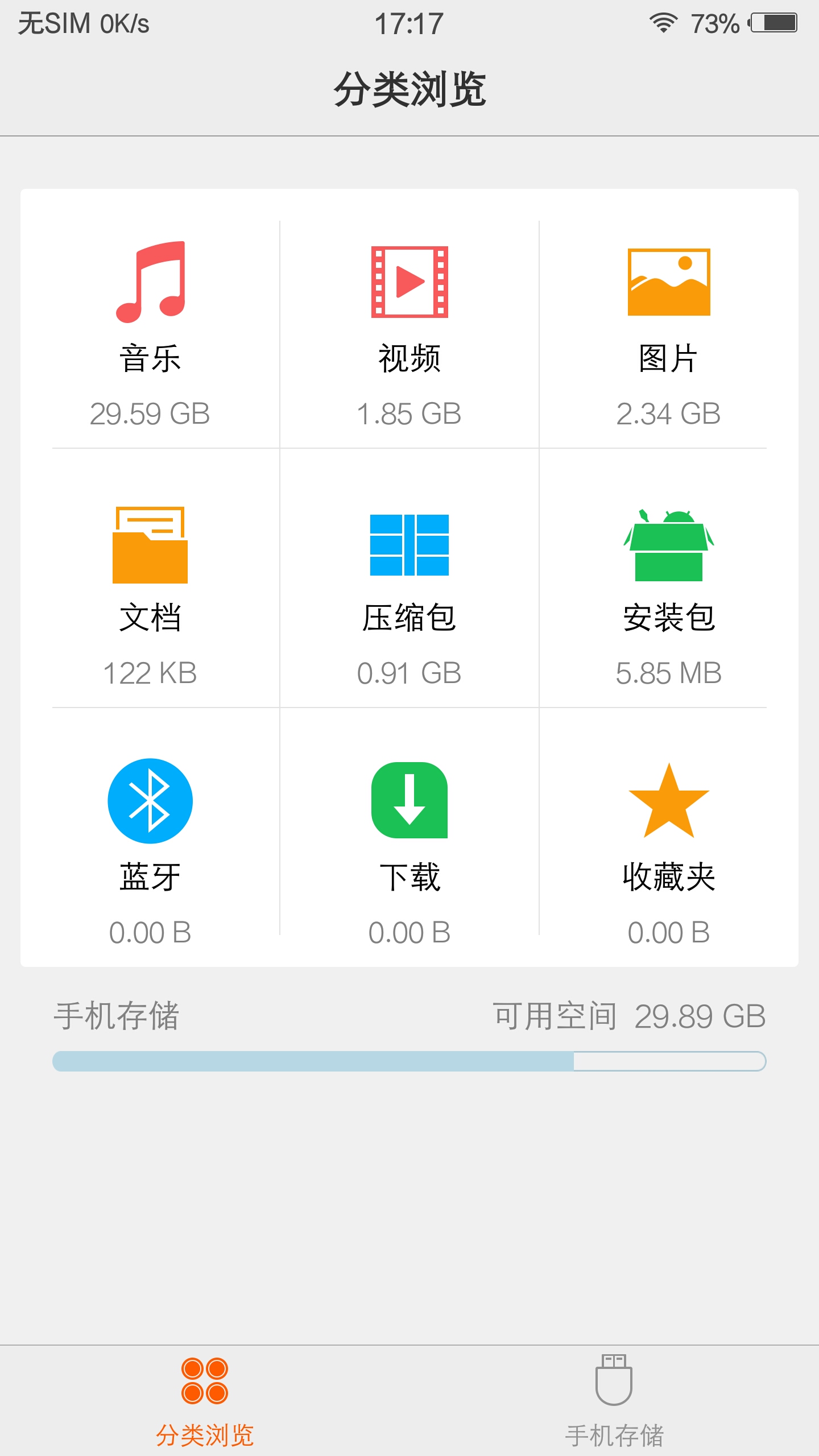Tap the clock showing 17:17
The width and height of the screenshot is (819, 1456).
tap(409, 24)
